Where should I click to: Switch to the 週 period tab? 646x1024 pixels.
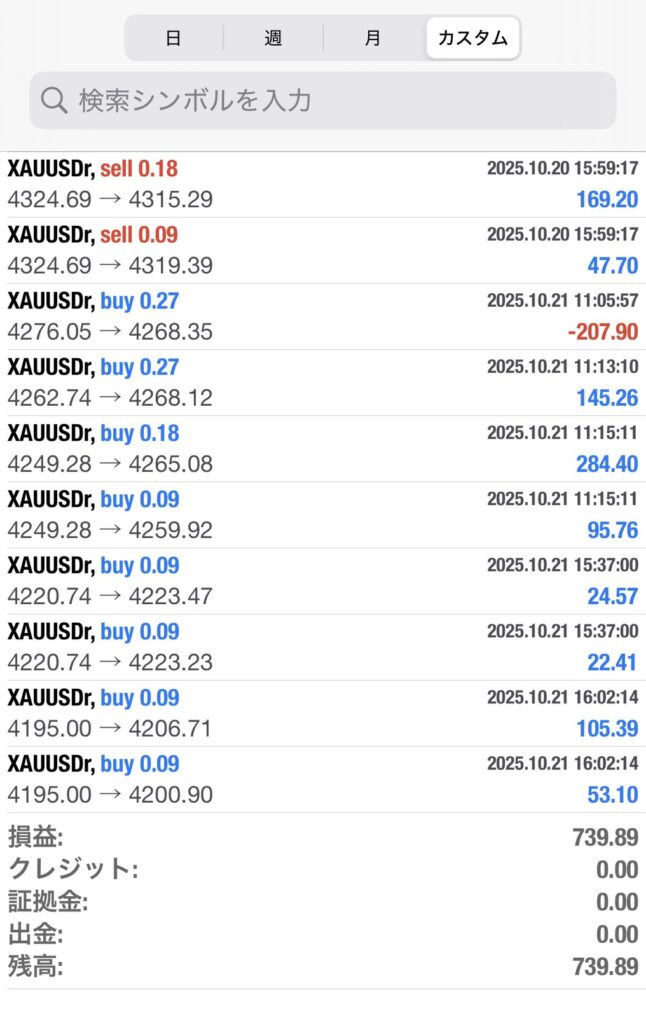273,39
